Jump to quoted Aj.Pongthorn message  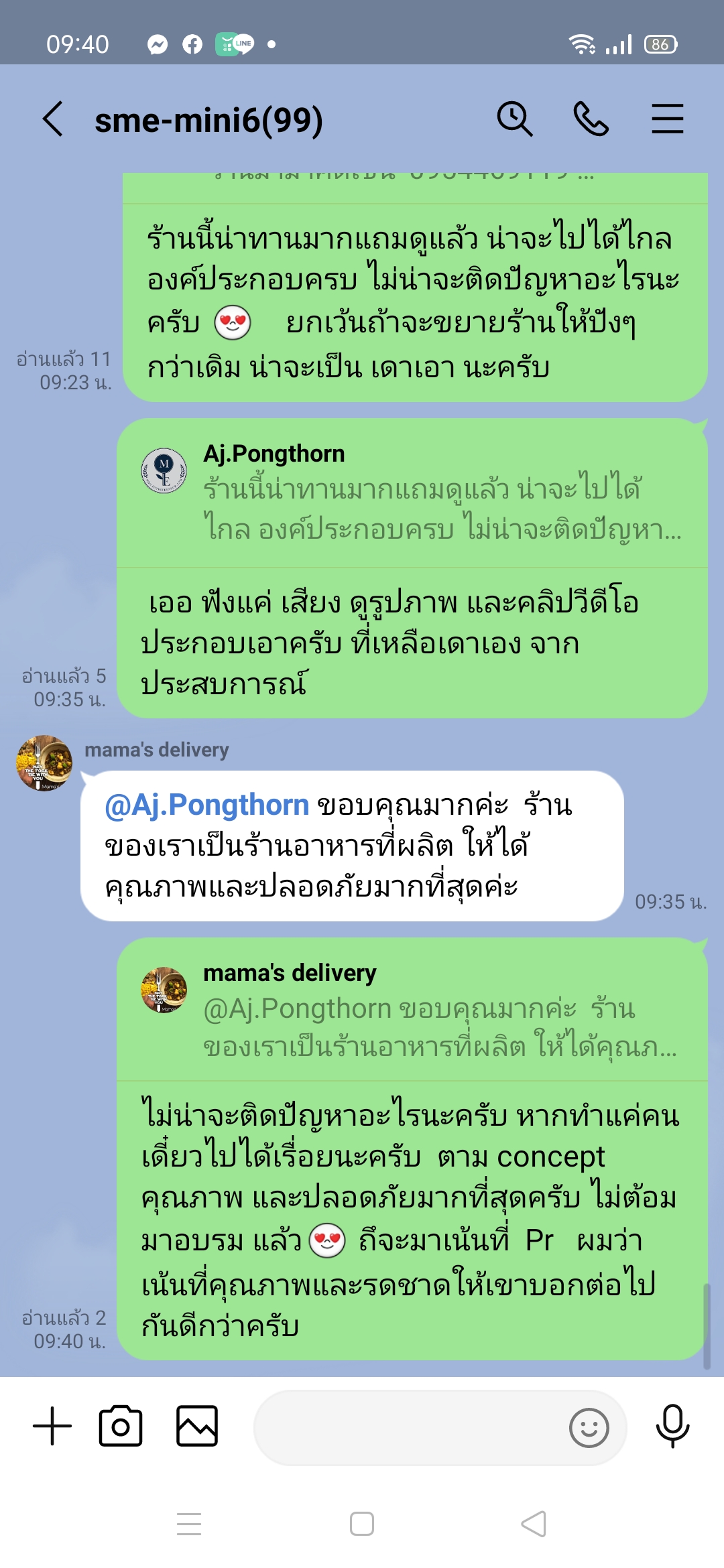pyautogui.click(x=412, y=494)
